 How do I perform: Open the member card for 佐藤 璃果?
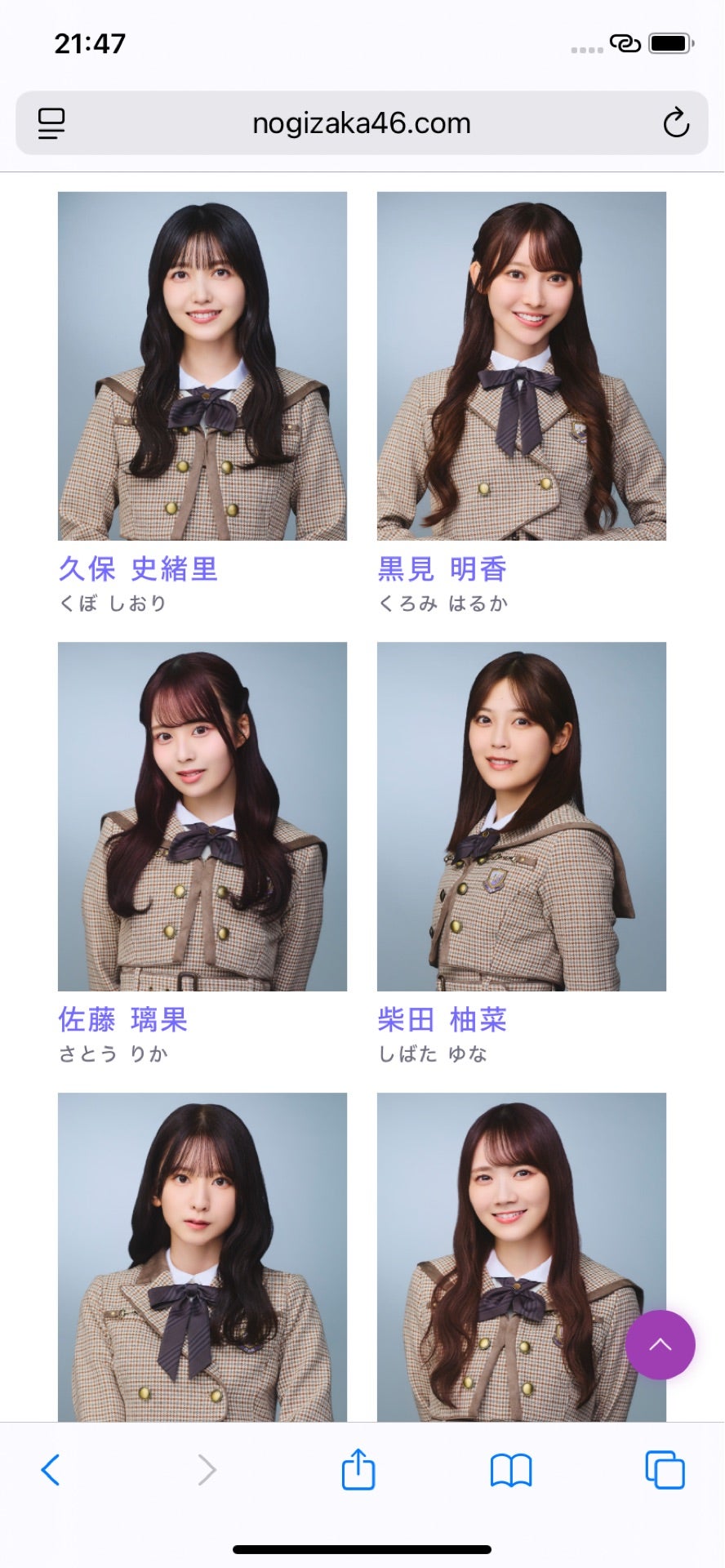[202, 816]
